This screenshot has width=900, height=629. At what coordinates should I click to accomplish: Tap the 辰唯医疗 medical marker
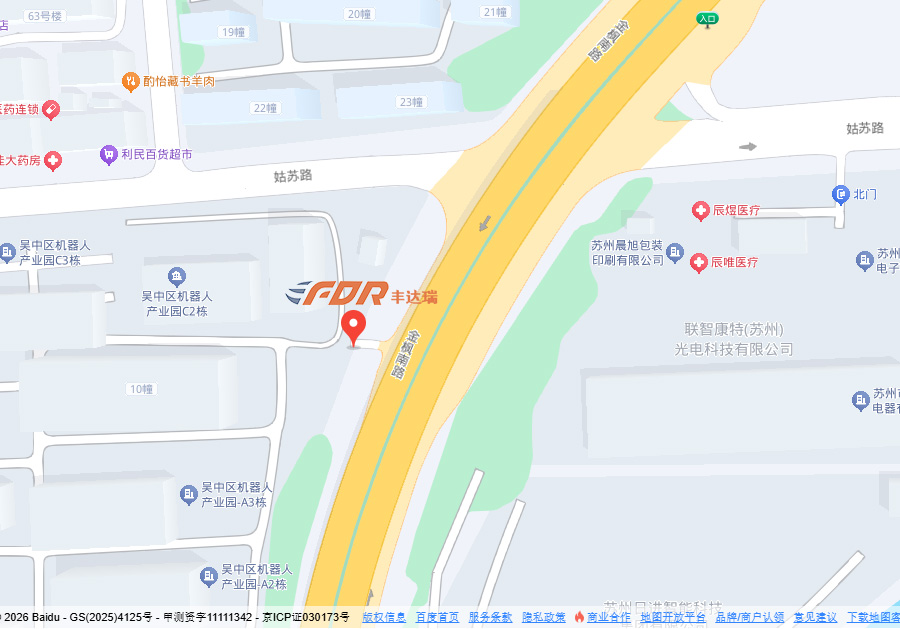point(700,262)
